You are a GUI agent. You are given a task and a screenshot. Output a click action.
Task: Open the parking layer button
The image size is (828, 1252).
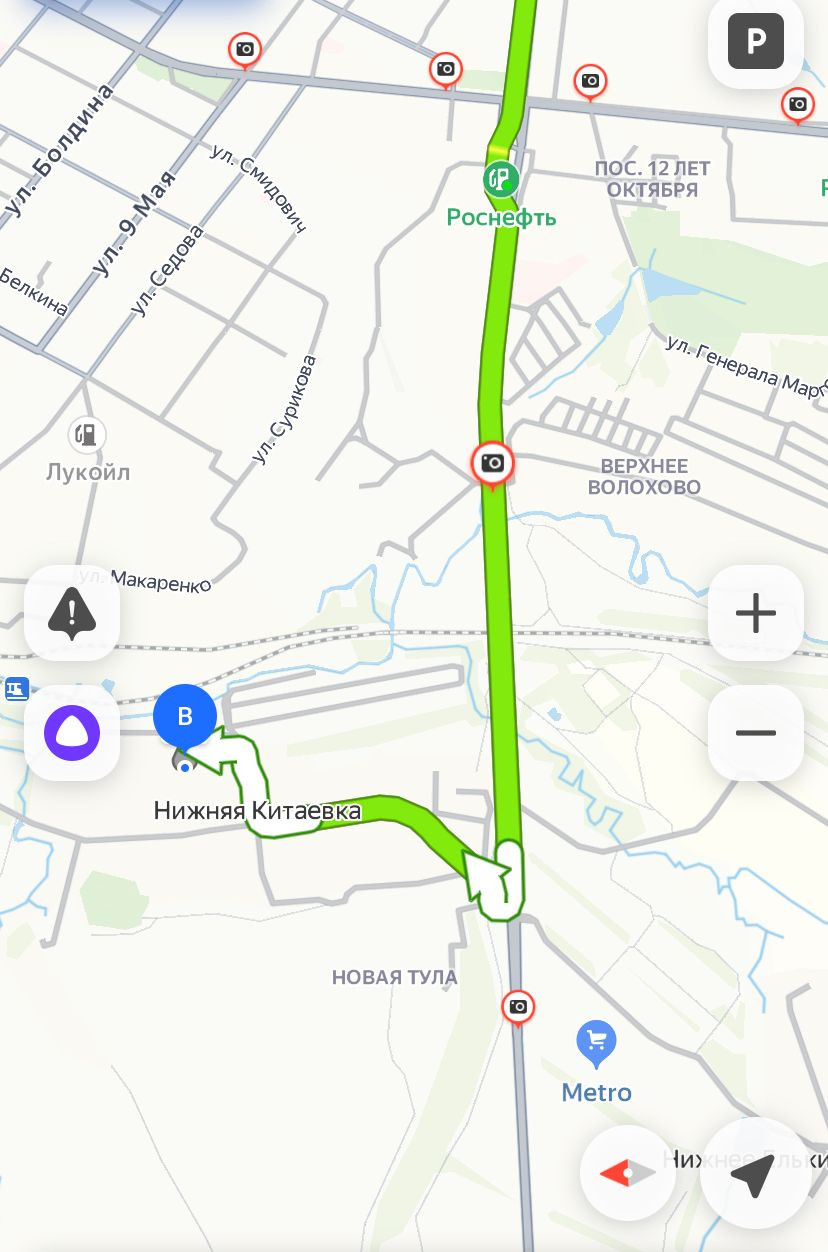coord(755,41)
